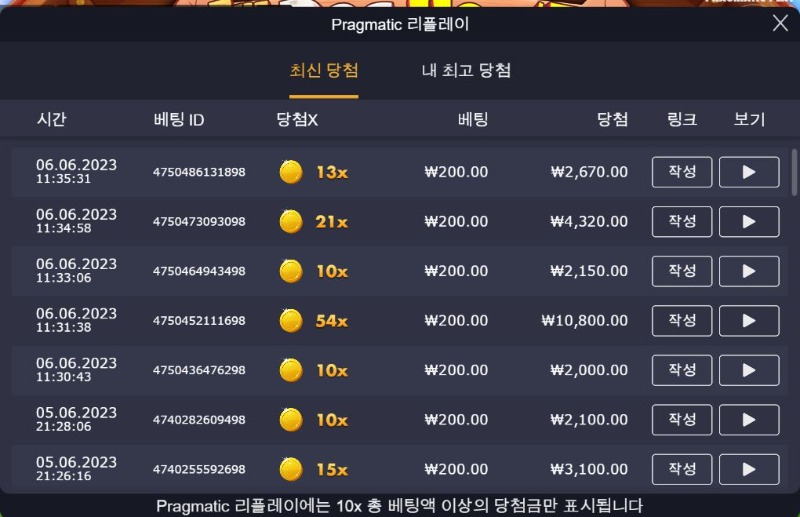Watch replay of the ₩2,100.00 win
Viewport: 800px width, 517px height.
[x=749, y=420]
